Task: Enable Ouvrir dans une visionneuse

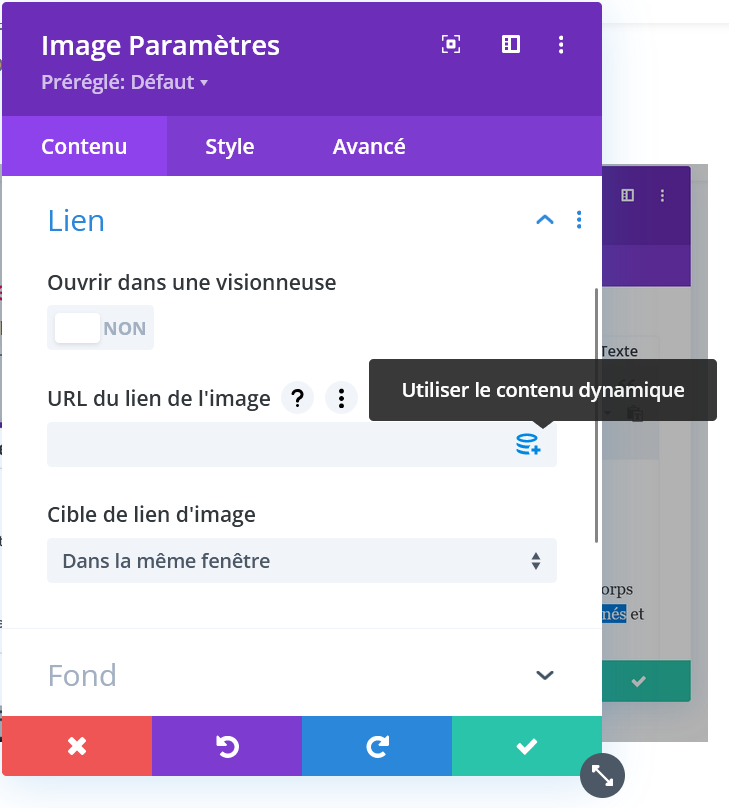Action: 100,328
